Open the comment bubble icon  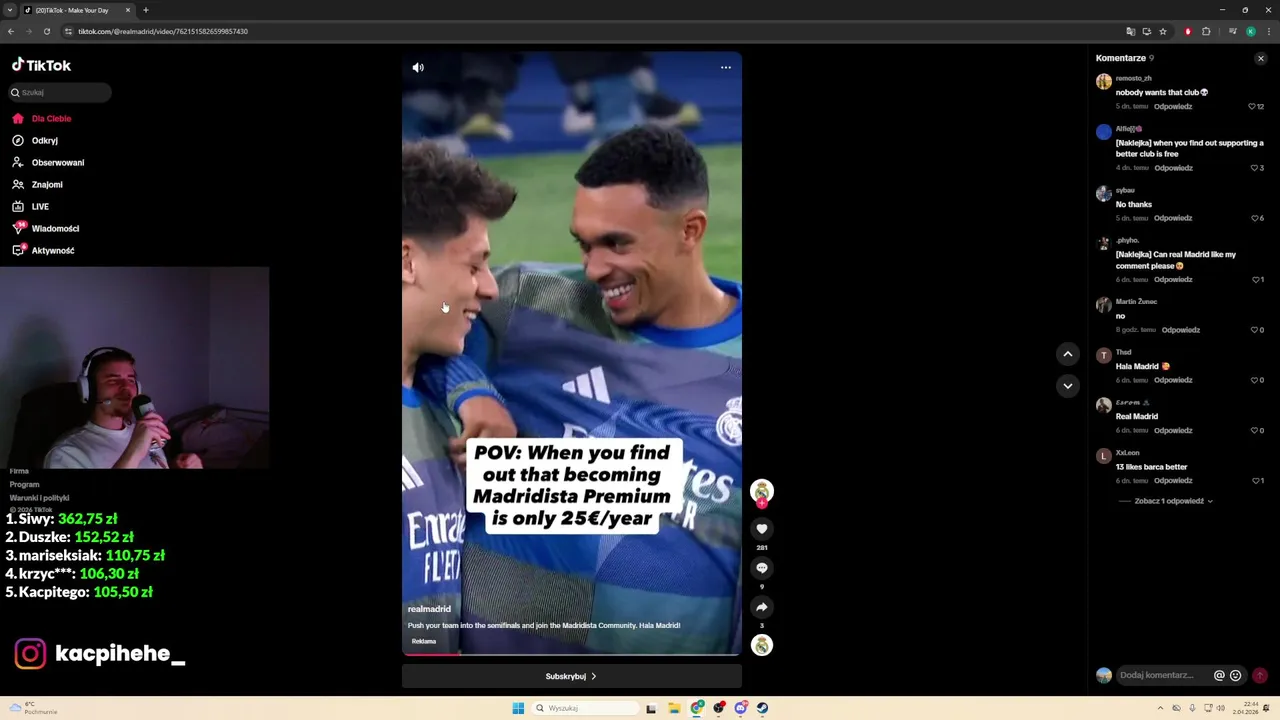coord(762,568)
